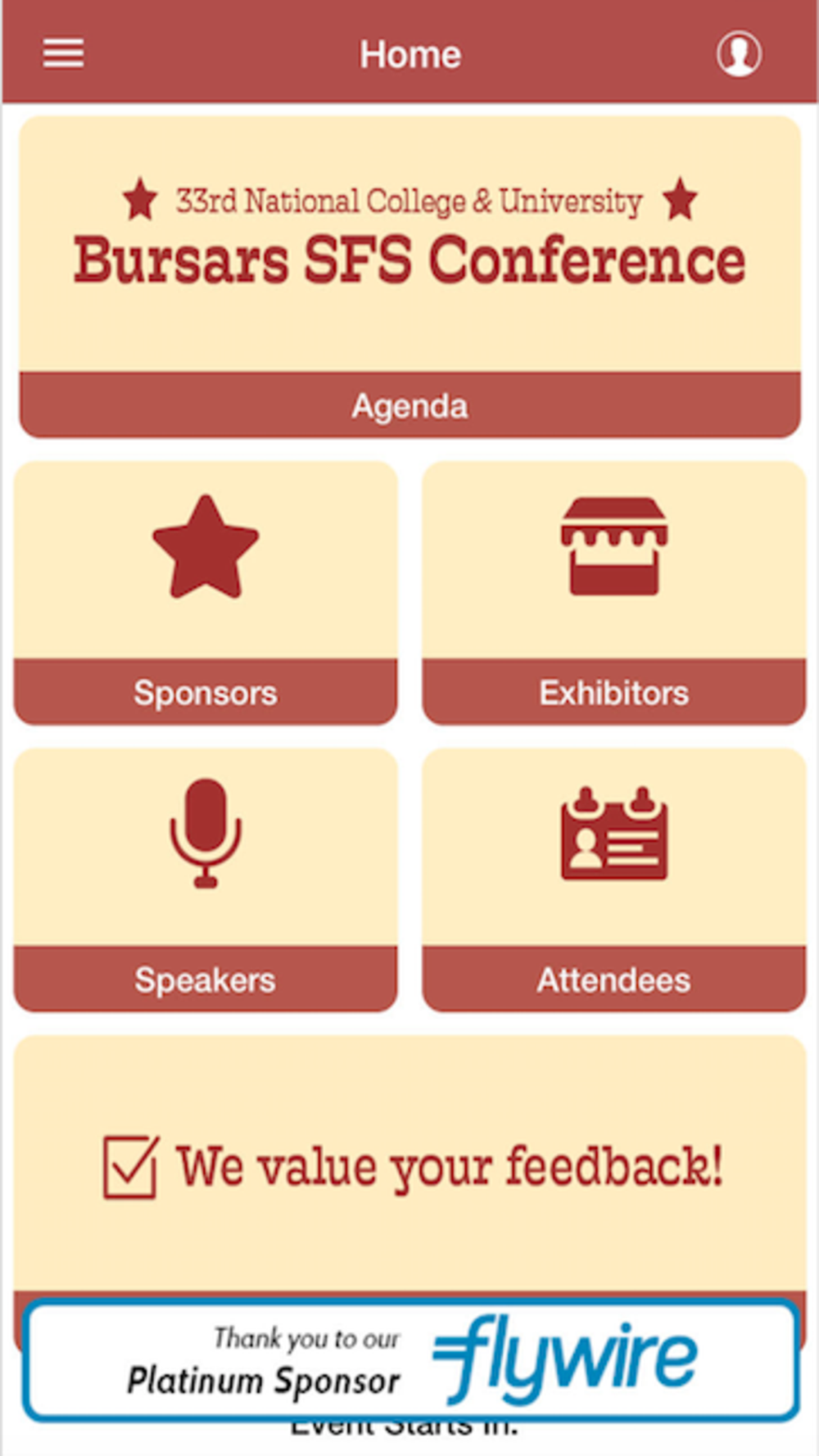View the Sponsors tile

pos(206,593)
